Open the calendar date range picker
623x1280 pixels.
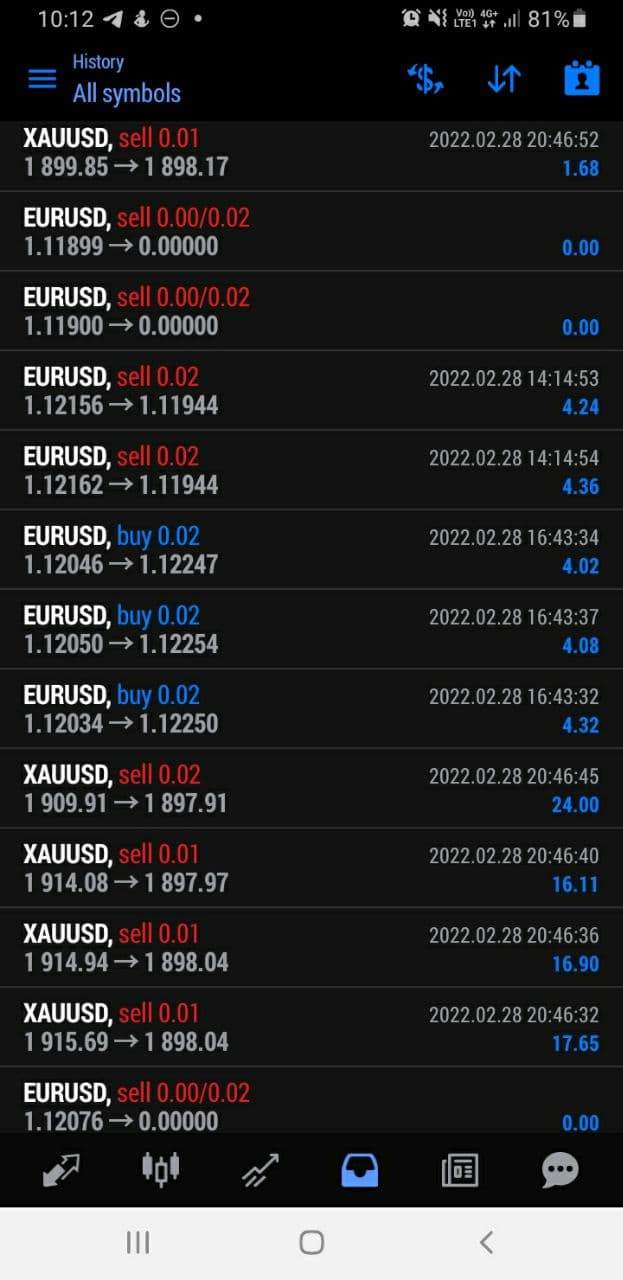(x=582, y=79)
